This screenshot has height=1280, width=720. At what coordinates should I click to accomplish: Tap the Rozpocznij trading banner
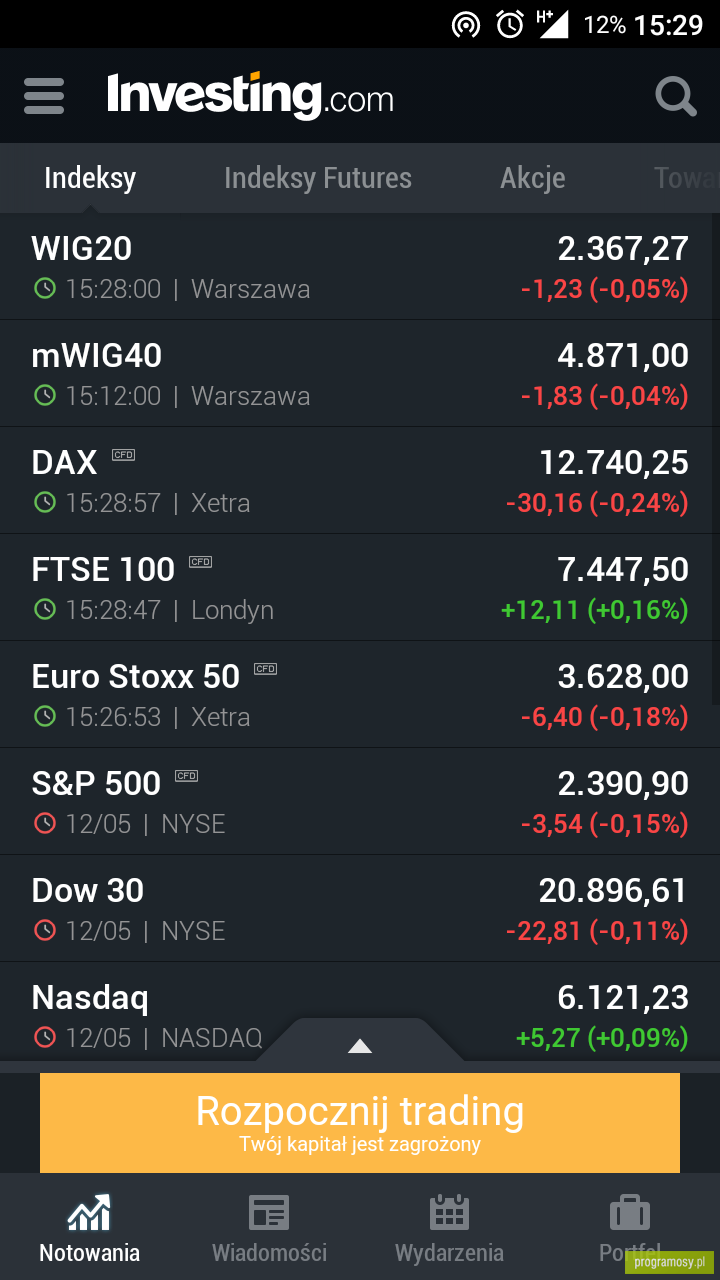[x=360, y=1123]
